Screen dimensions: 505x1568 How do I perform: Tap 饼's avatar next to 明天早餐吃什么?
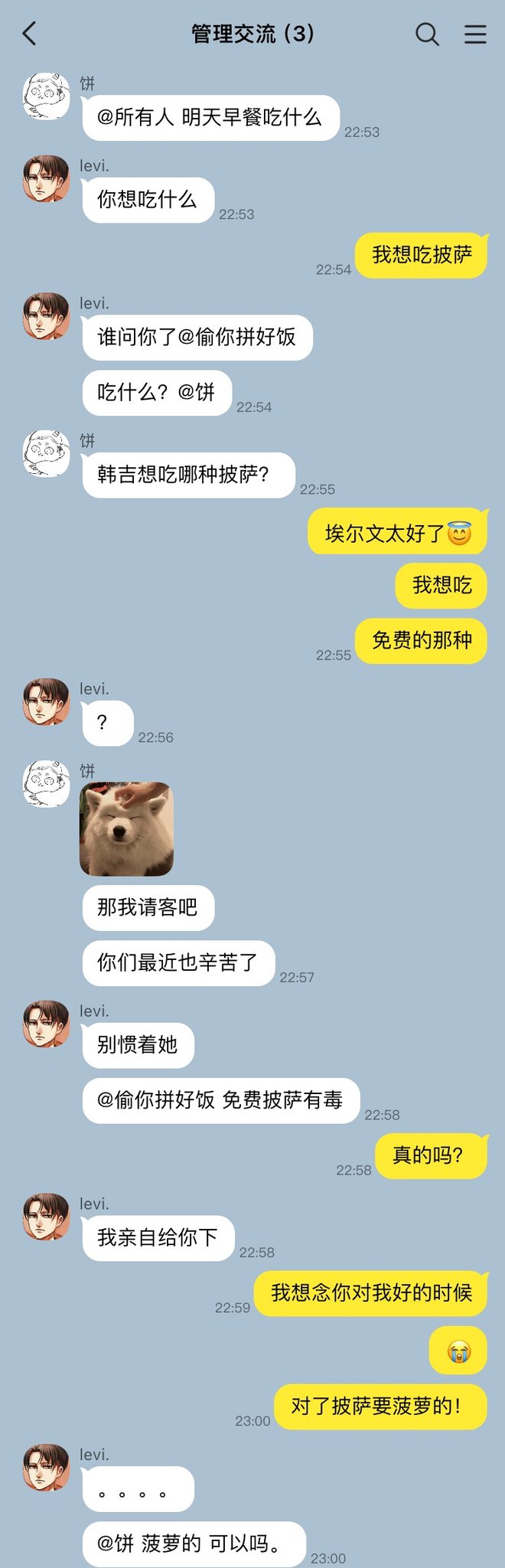pos(47,97)
